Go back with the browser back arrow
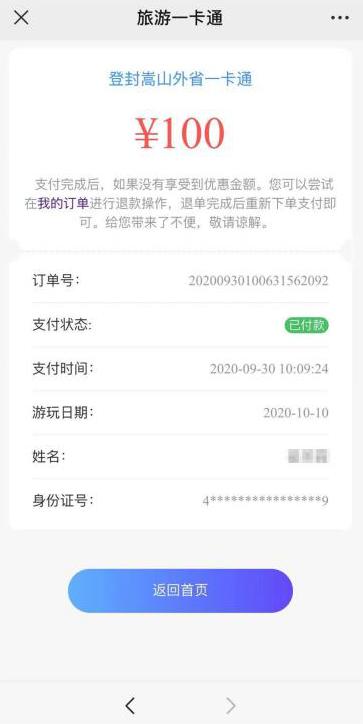This screenshot has width=363, height=724. pyautogui.click(x=131, y=705)
